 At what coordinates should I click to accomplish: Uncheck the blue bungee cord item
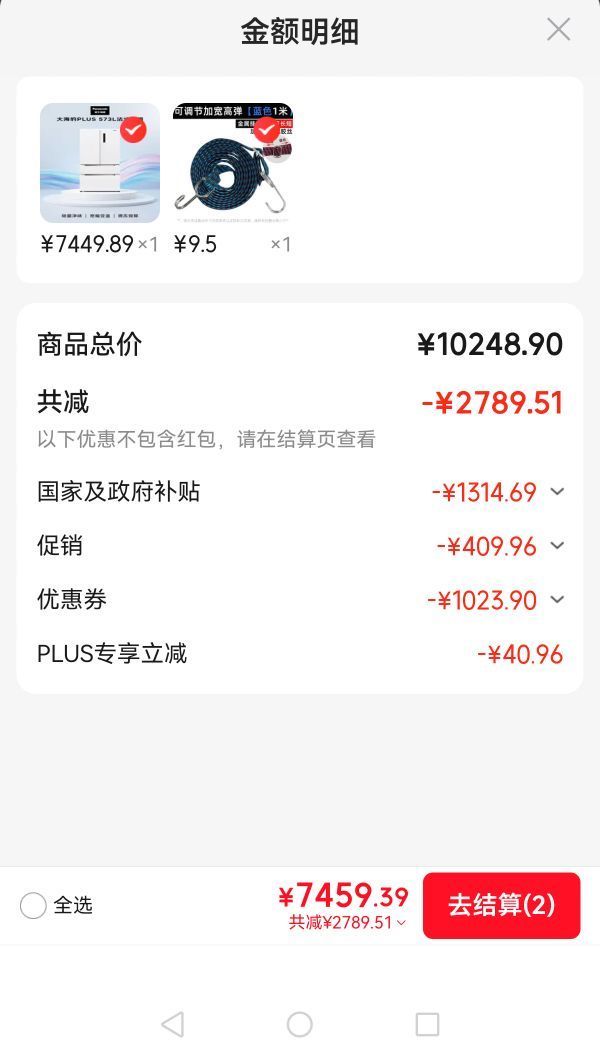point(266,130)
